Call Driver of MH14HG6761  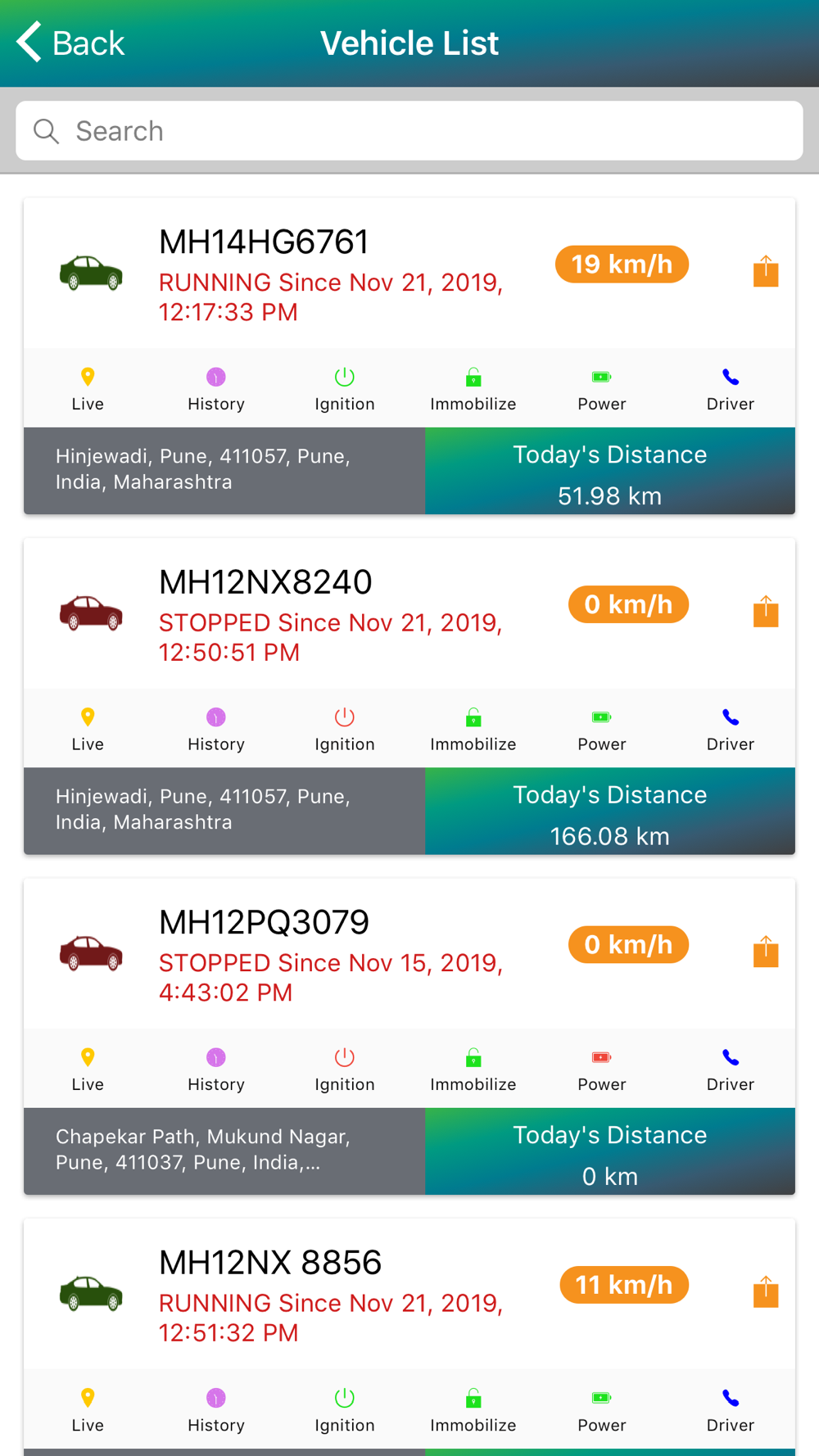tap(731, 389)
